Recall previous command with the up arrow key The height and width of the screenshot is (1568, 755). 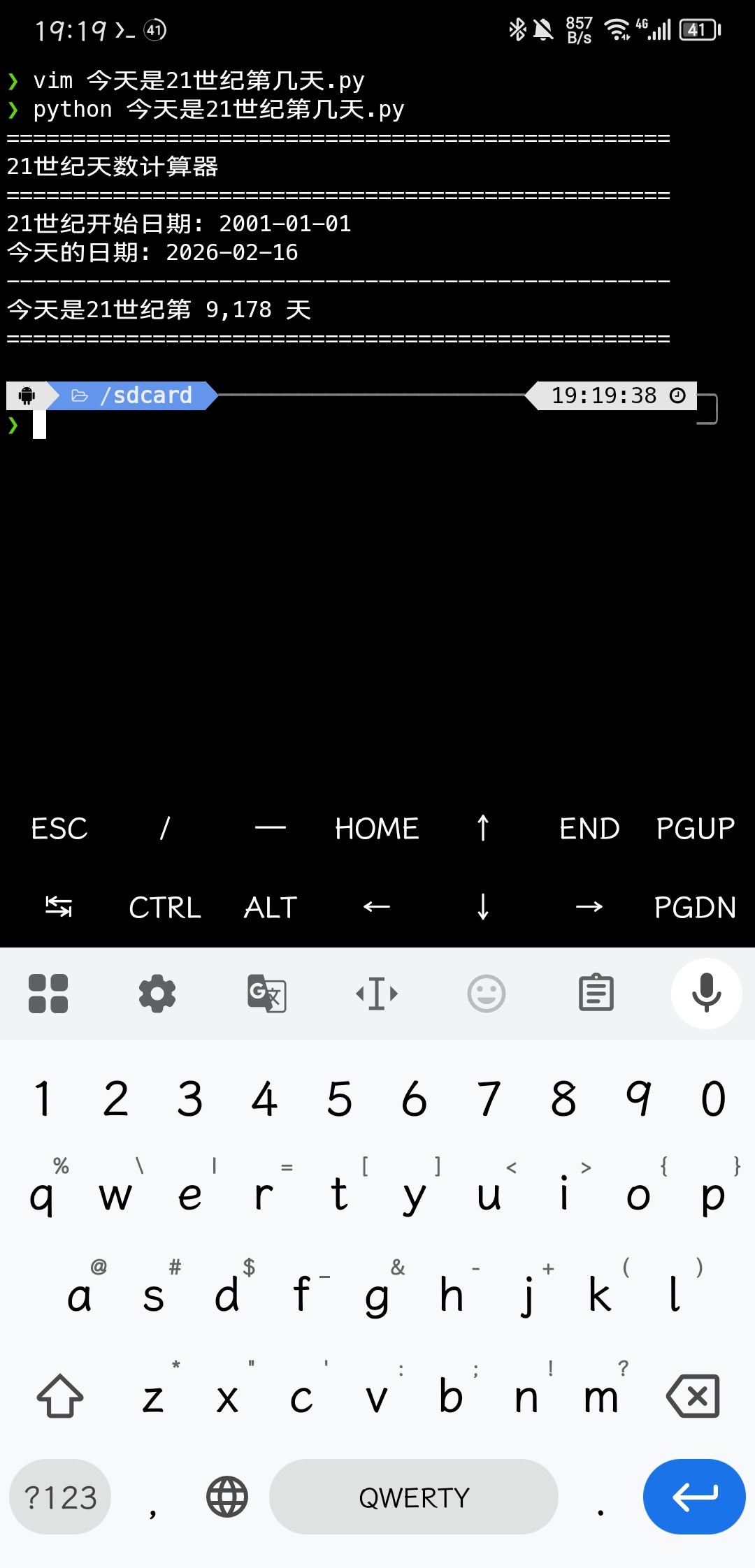coord(482,829)
